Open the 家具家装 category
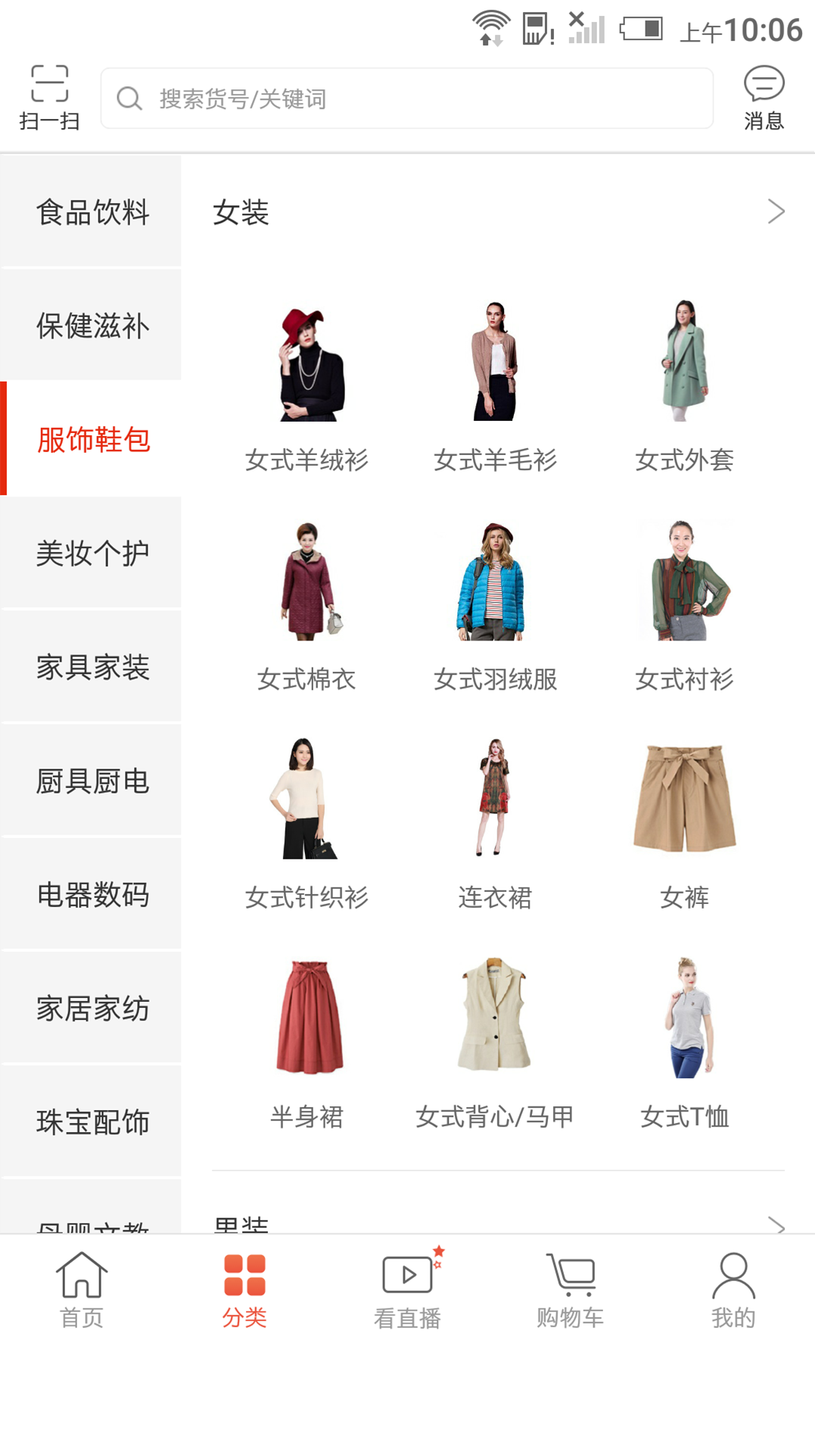 (92, 666)
